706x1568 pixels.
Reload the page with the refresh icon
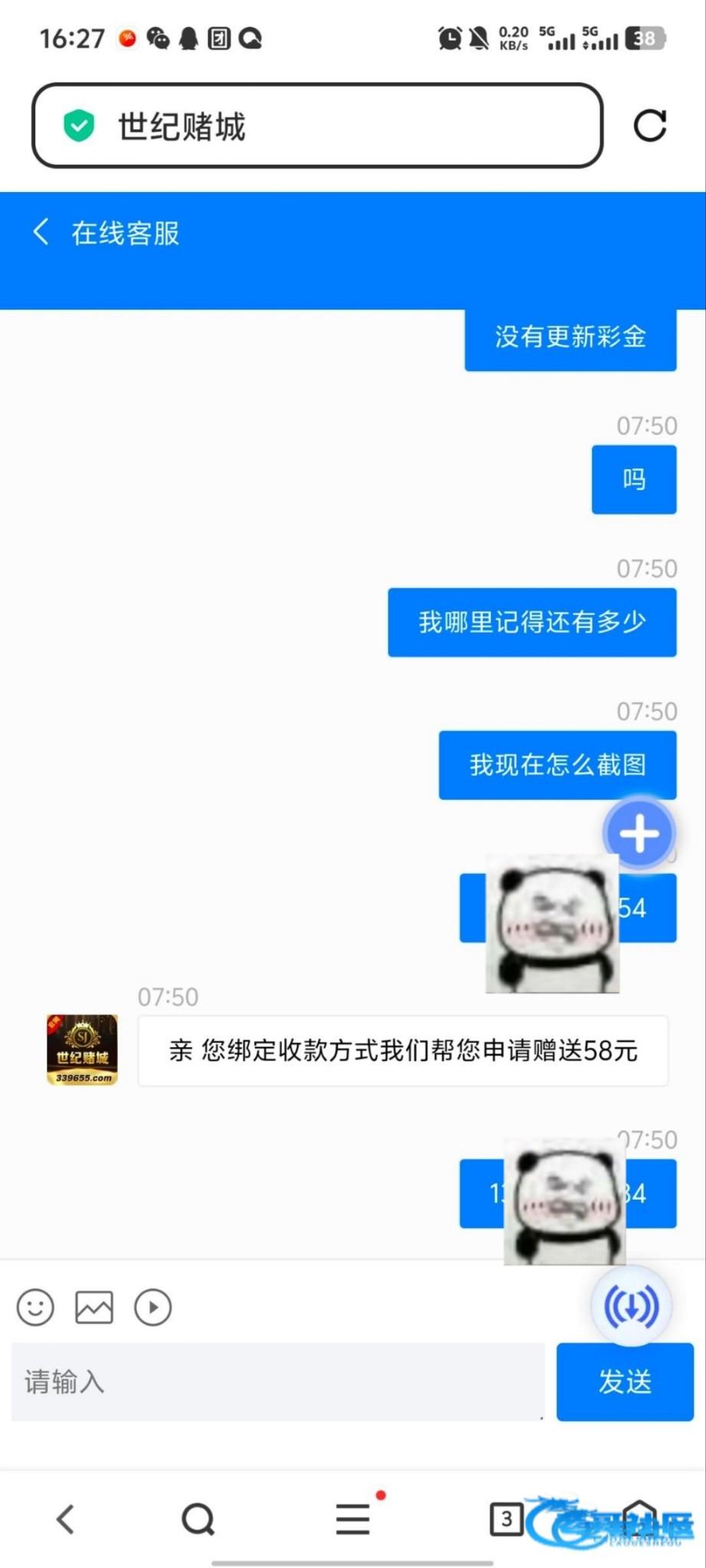pyautogui.click(x=650, y=126)
